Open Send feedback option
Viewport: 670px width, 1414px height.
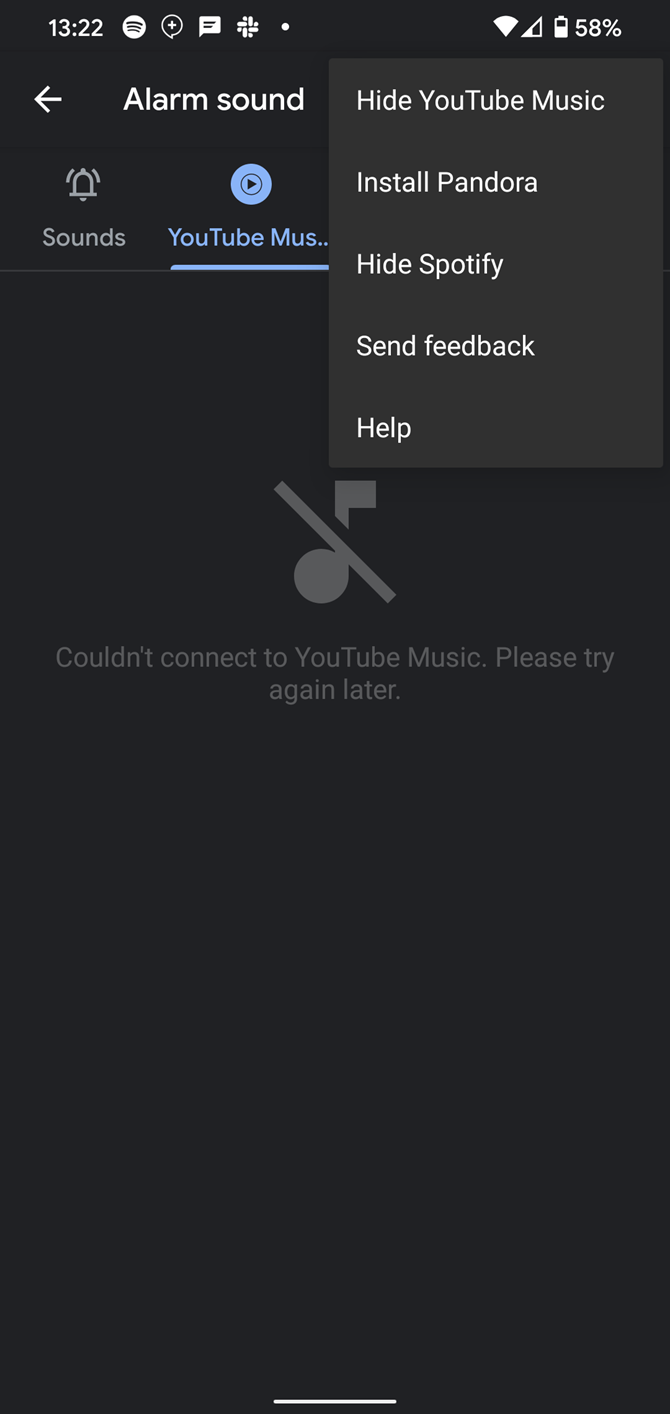(x=445, y=347)
